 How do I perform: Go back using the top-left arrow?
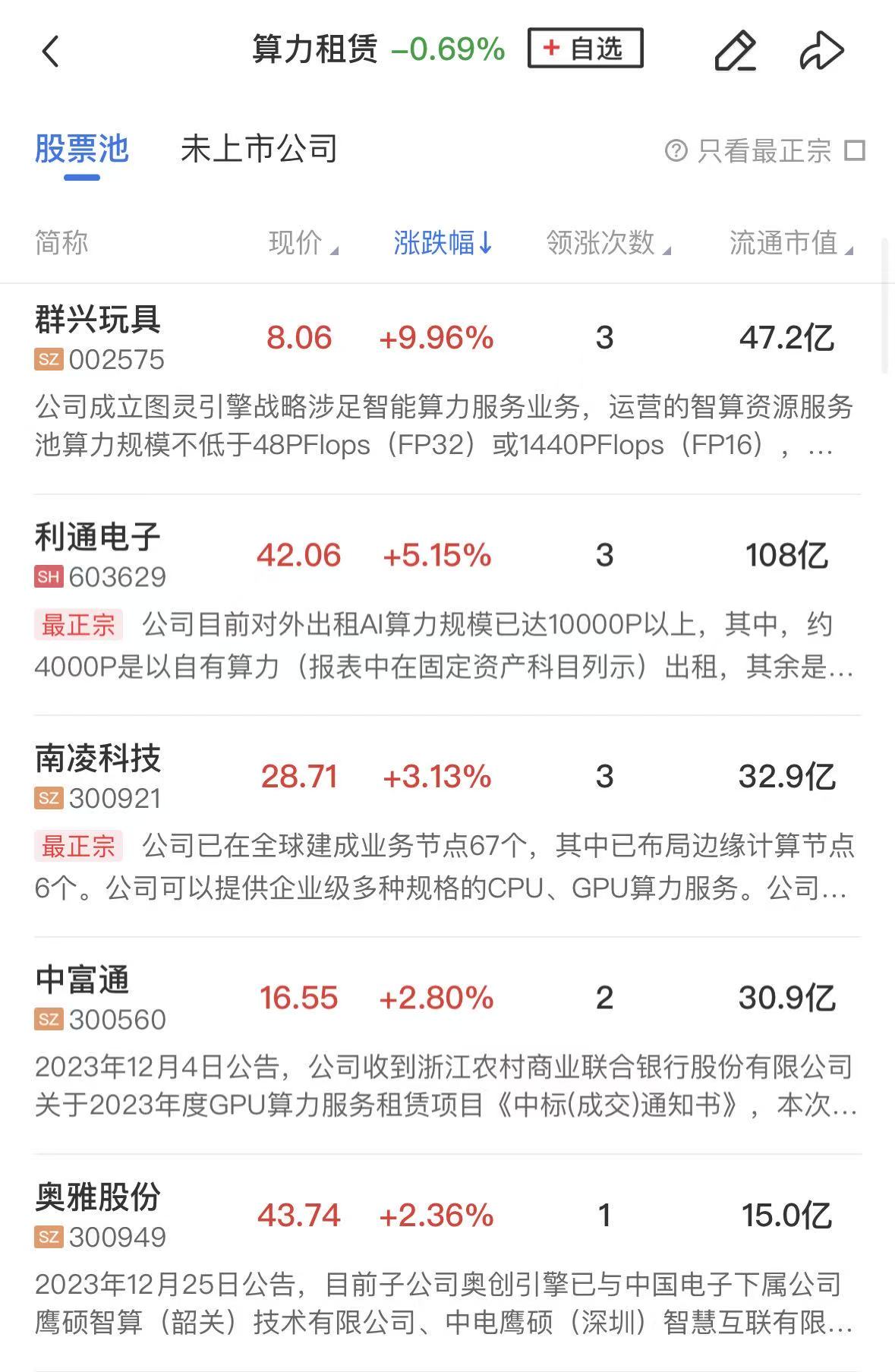point(50,52)
